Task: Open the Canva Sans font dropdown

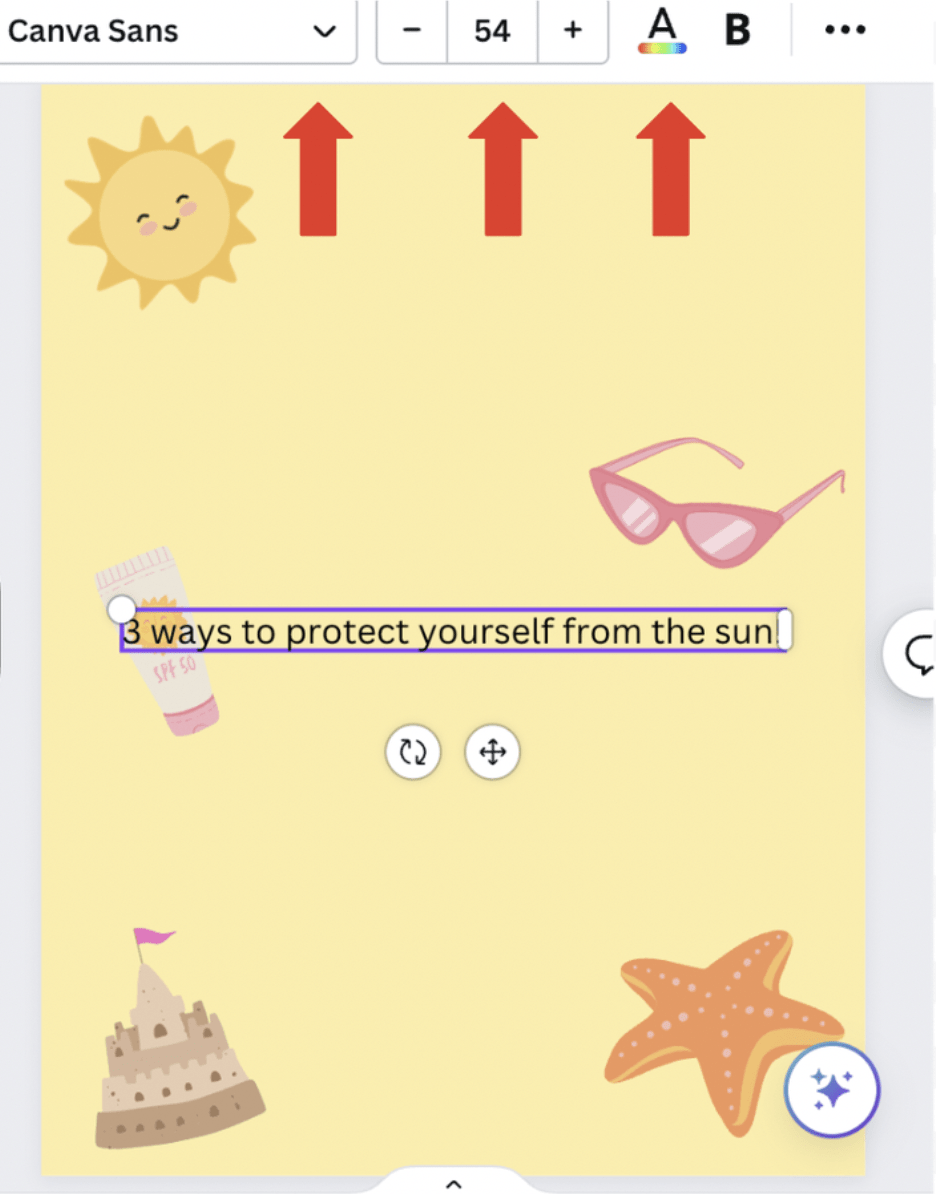Action: (x=175, y=31)
